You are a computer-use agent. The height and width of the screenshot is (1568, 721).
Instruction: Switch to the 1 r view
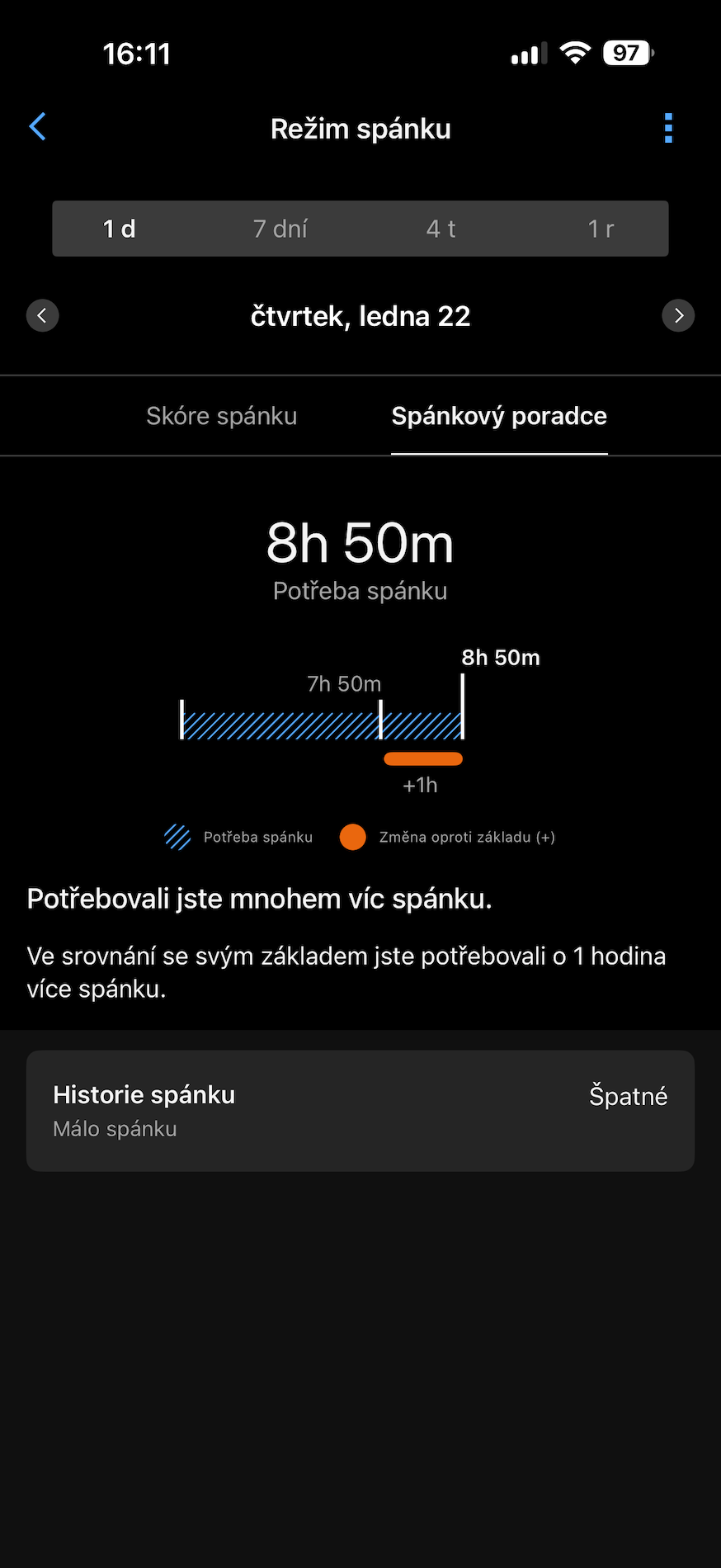(x=601, y=229)
